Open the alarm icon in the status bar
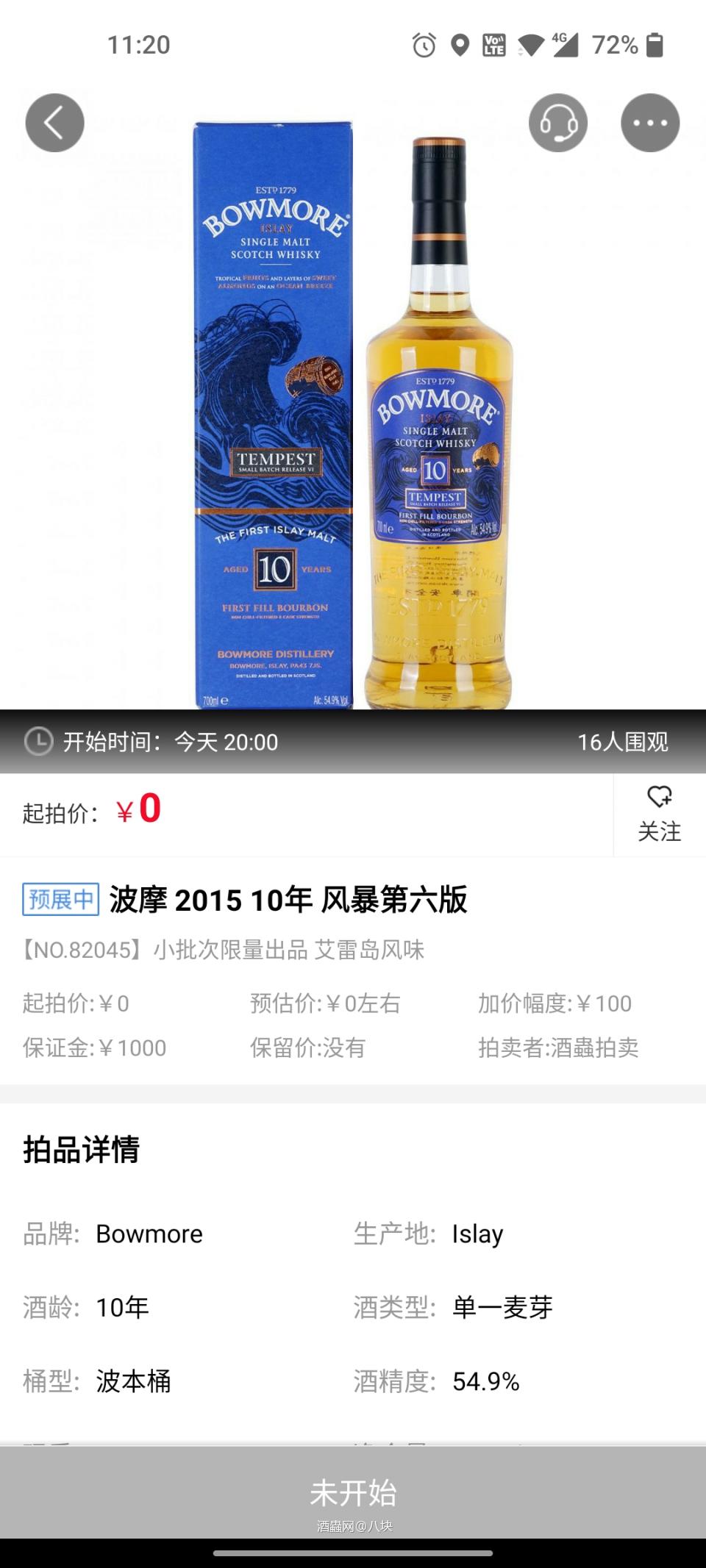Image resolution: width=706 pixels, height=1568 pixels. [421, 46]
